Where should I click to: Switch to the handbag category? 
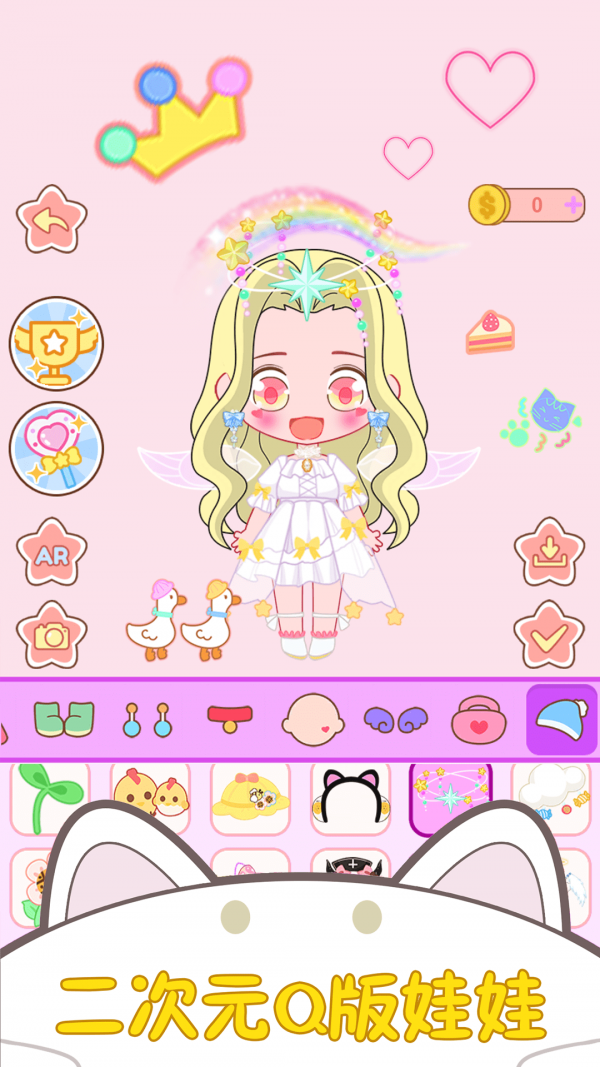(x=479, y=719)
